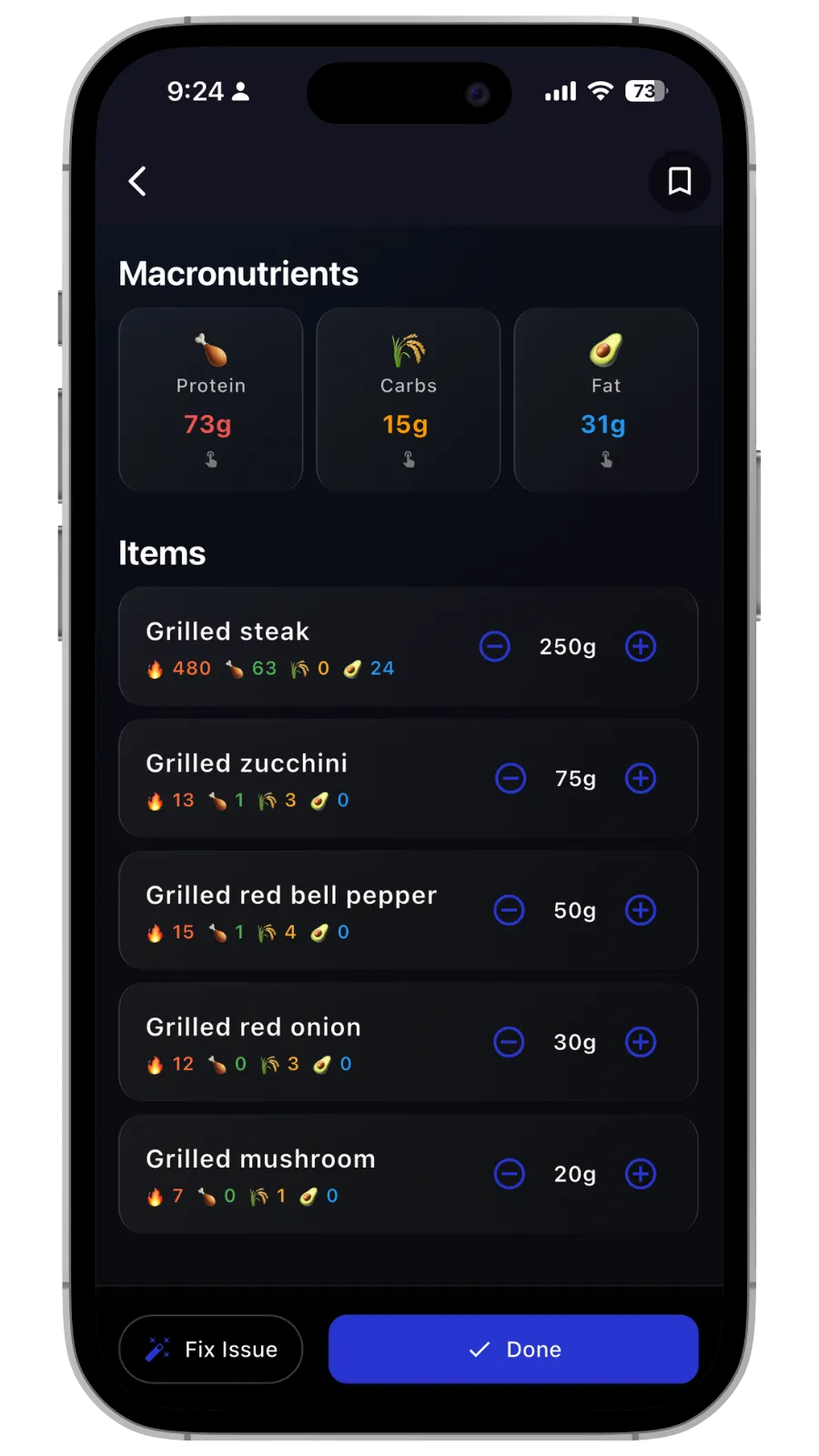Decrease Grilled red bell pepper amount
Screen dimensions: 819x1456
[x=510, y=910]
